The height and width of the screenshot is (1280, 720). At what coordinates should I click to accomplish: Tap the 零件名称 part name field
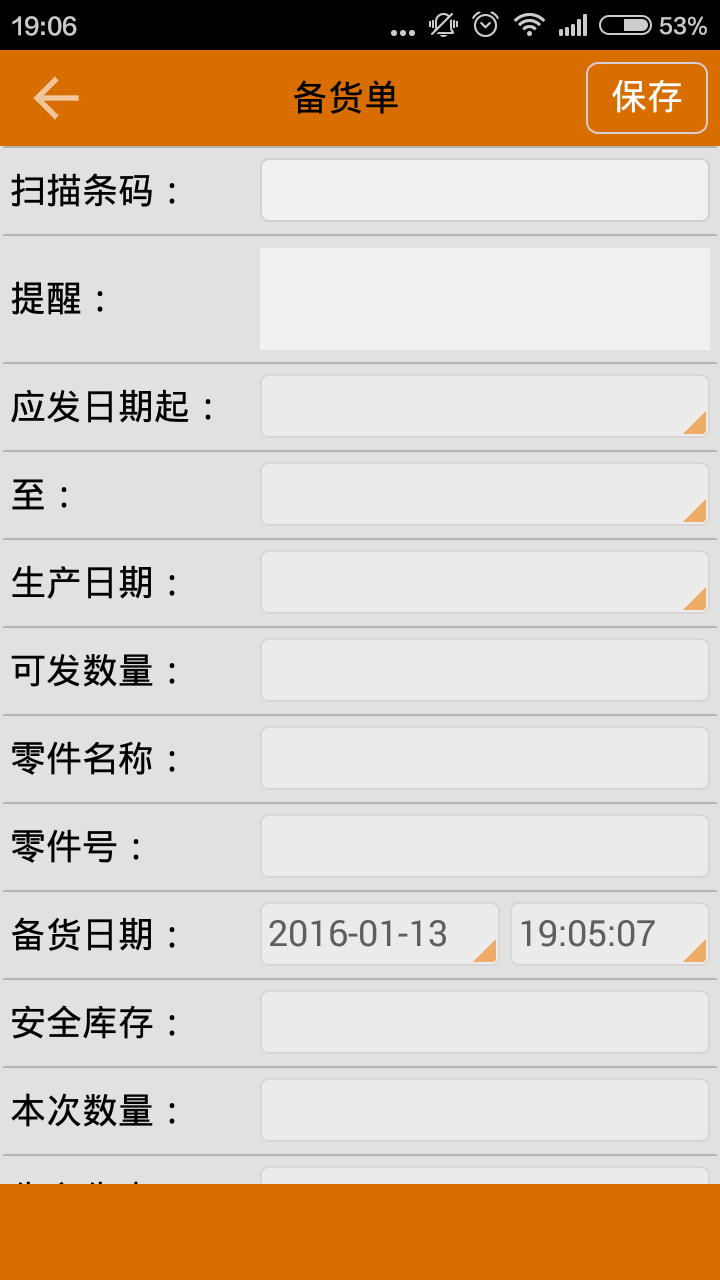[x=485, y=758]
